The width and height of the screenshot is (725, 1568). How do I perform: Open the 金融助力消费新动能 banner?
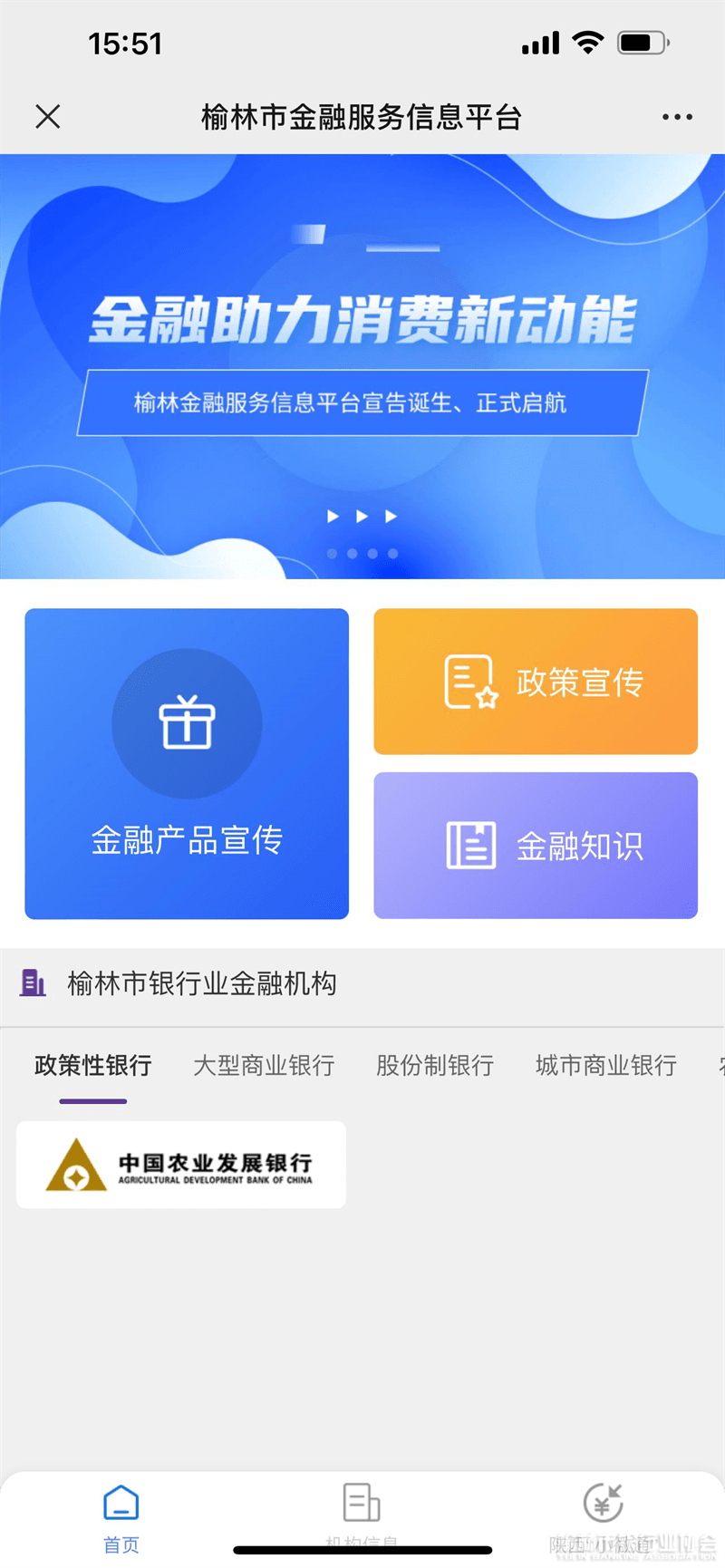362,366
